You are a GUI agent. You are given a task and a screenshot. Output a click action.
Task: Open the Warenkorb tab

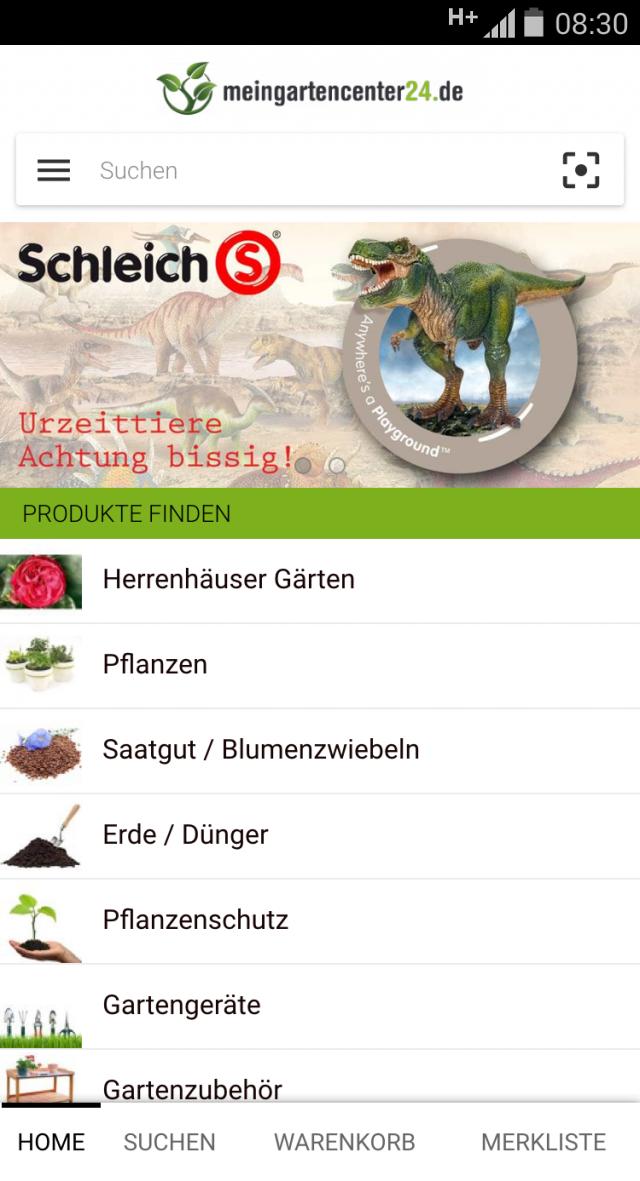(344, 1142)
